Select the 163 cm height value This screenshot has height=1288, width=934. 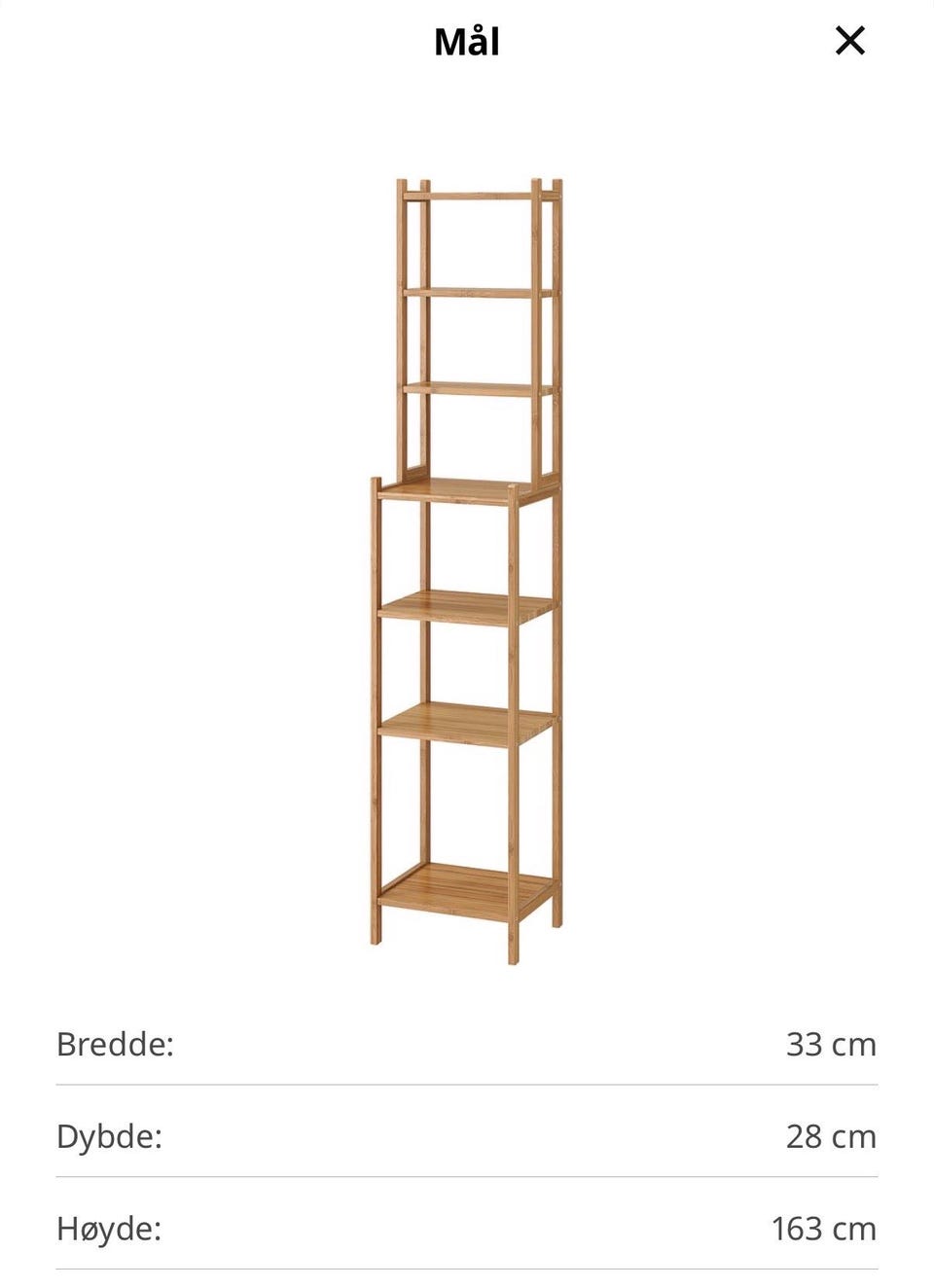(822, 1230)
